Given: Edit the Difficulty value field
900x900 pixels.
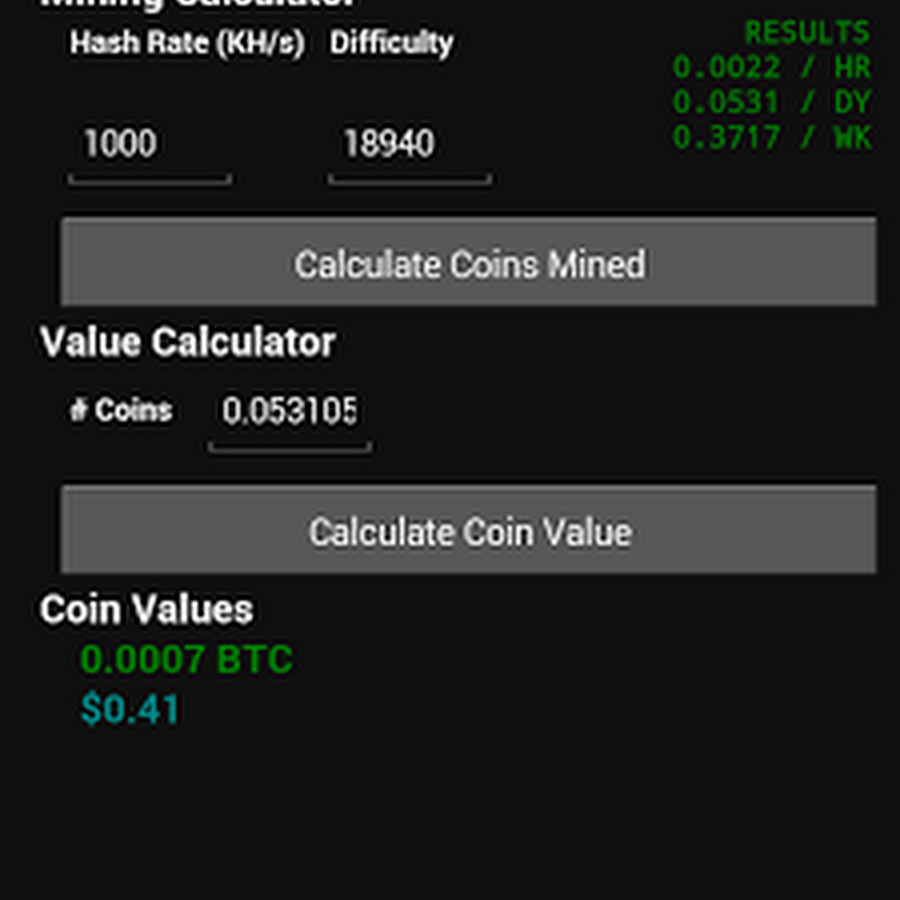Looking at the screenshot, I should pyautogui.click(x=409, y=145).
